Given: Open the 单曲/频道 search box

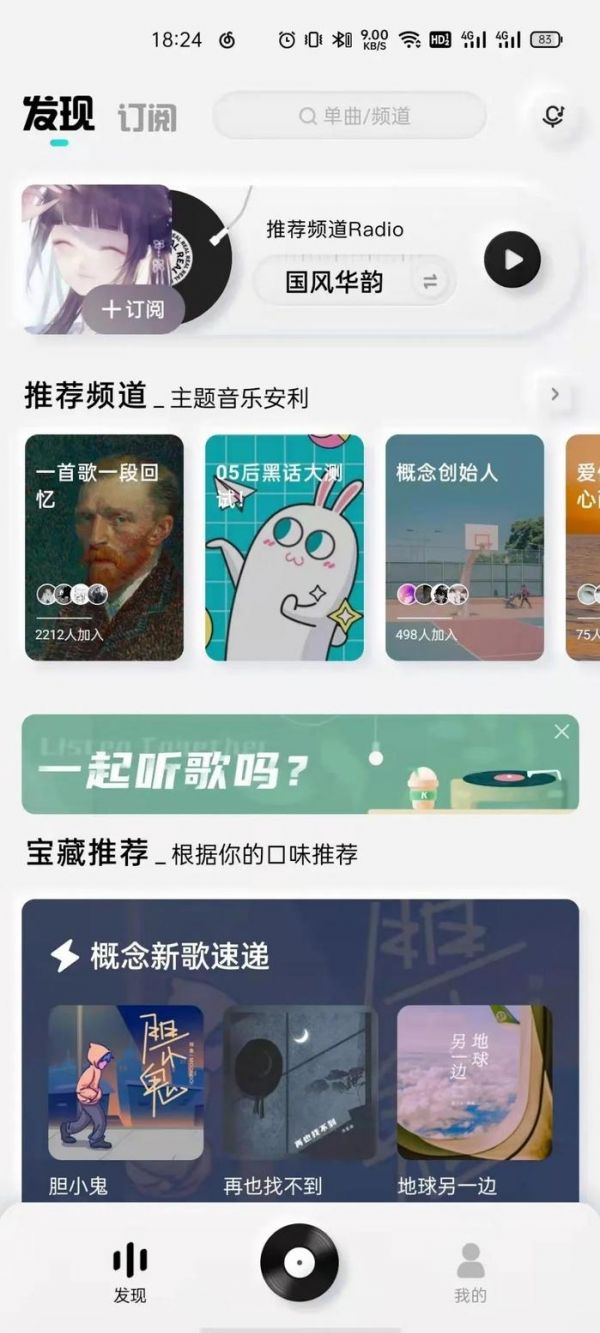Looking at the screenshot, I should point(350,116).
